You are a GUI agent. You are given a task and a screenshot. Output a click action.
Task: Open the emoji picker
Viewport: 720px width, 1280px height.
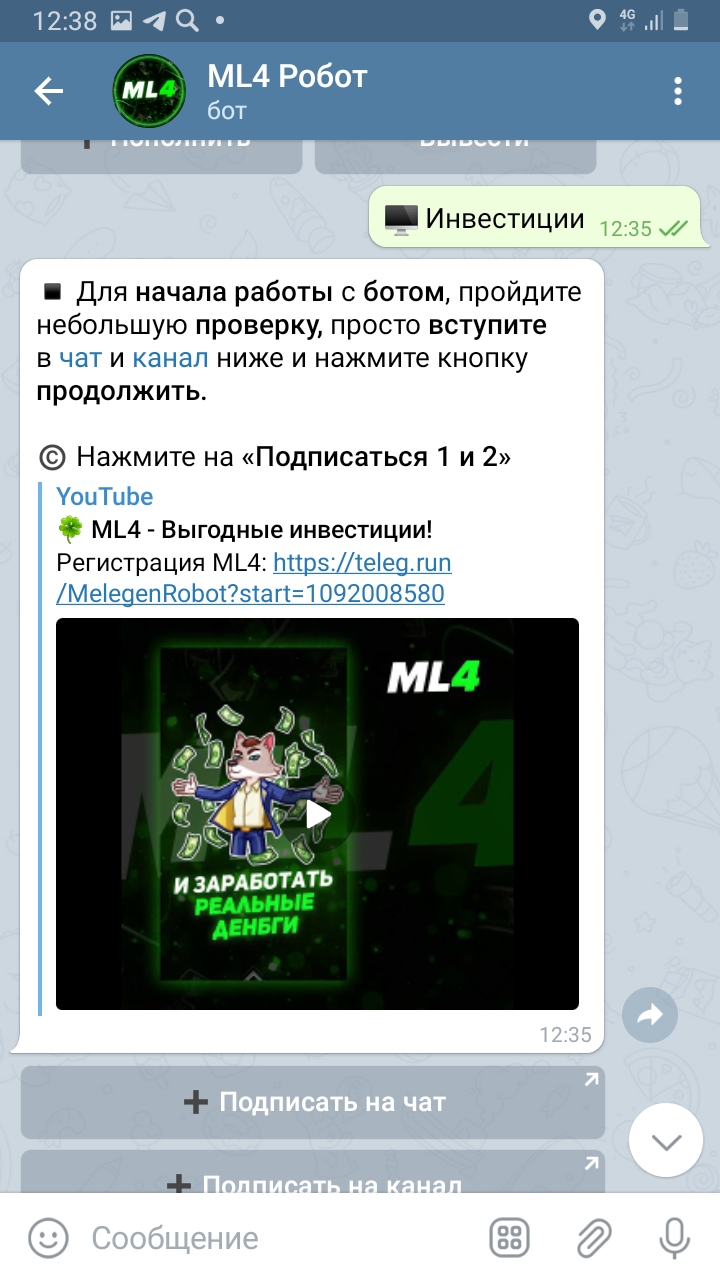click(47, 1238)
